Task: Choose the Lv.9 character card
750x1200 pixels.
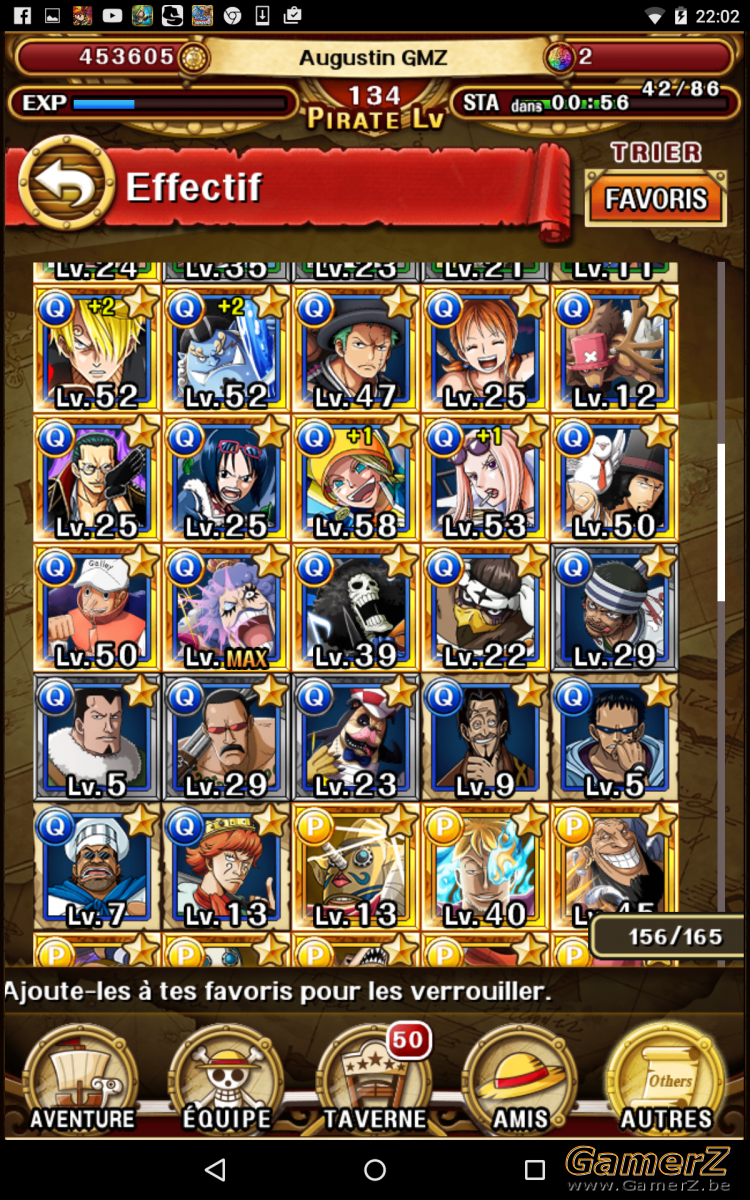Action: 485,738
